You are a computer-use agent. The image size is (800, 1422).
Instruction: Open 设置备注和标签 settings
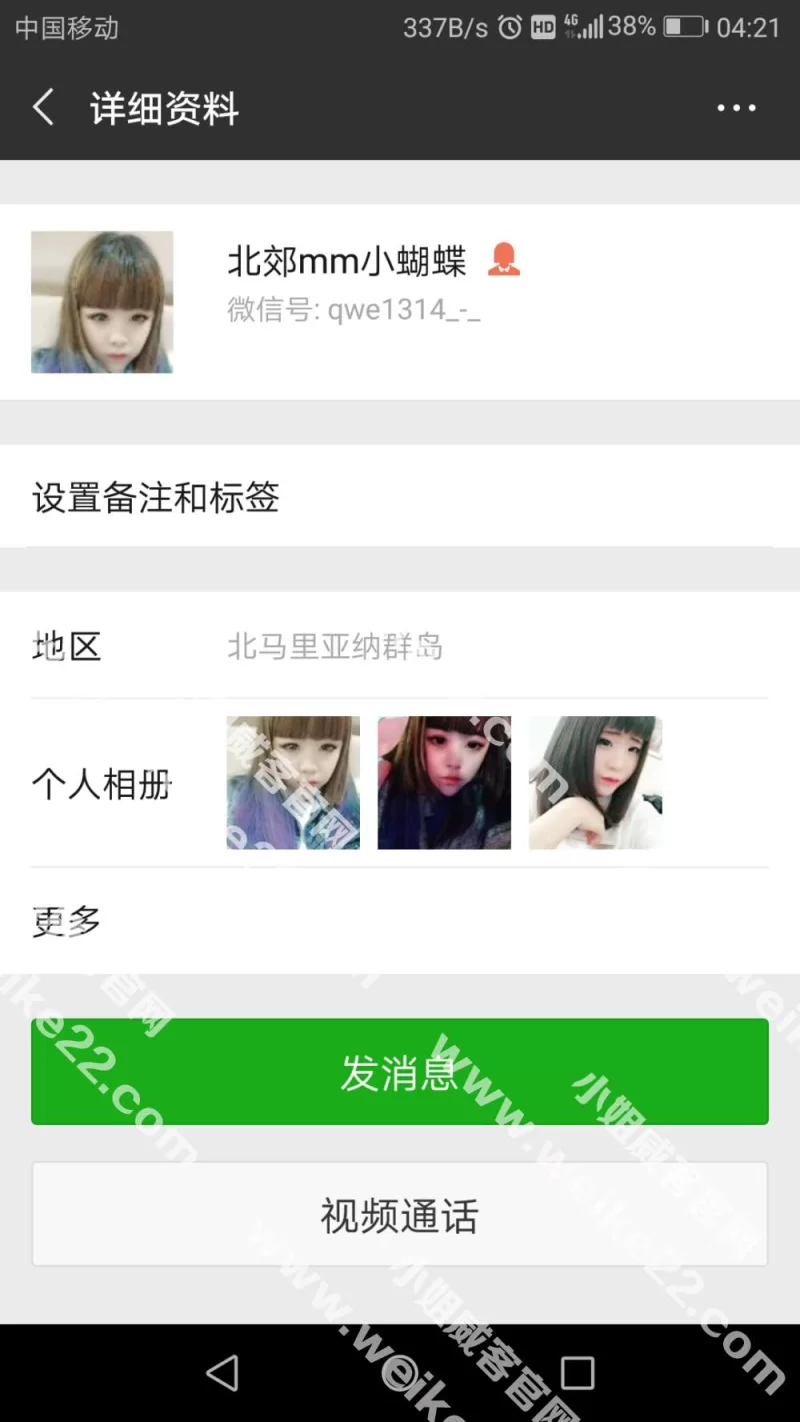pyautogui.click(x=400, y=497)
